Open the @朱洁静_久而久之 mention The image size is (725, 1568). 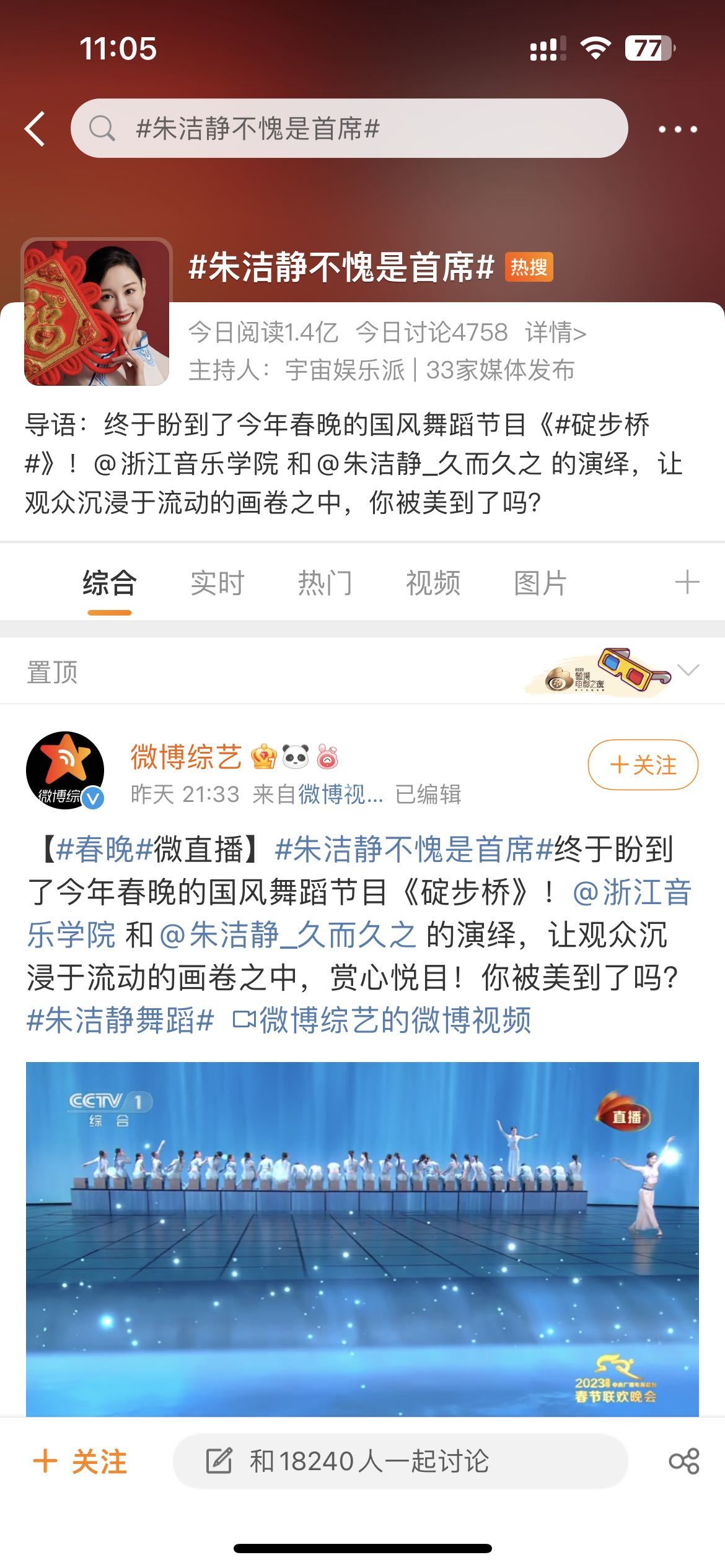point(288,934)
